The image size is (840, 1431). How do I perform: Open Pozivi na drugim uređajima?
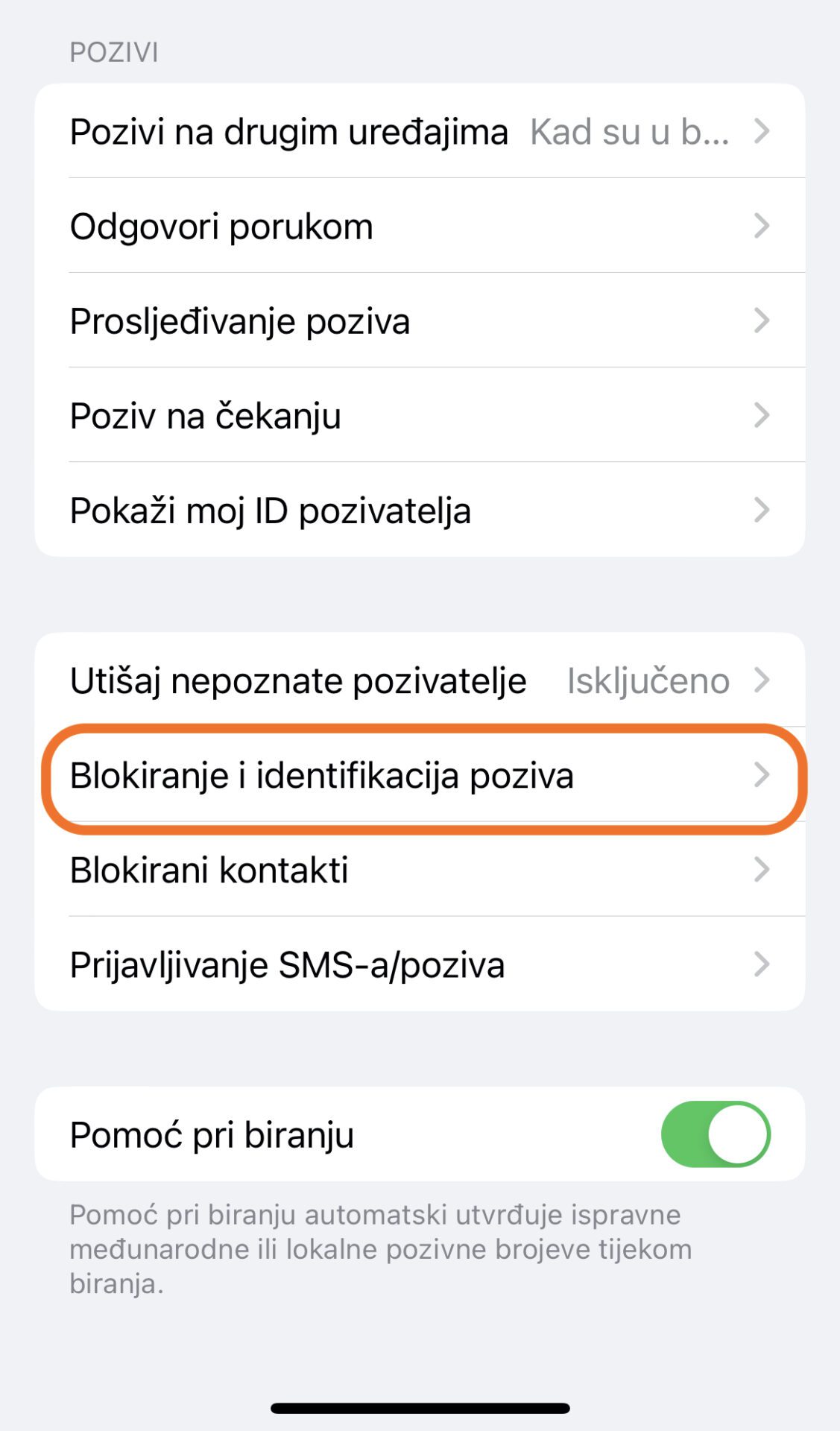pos(420,131)
